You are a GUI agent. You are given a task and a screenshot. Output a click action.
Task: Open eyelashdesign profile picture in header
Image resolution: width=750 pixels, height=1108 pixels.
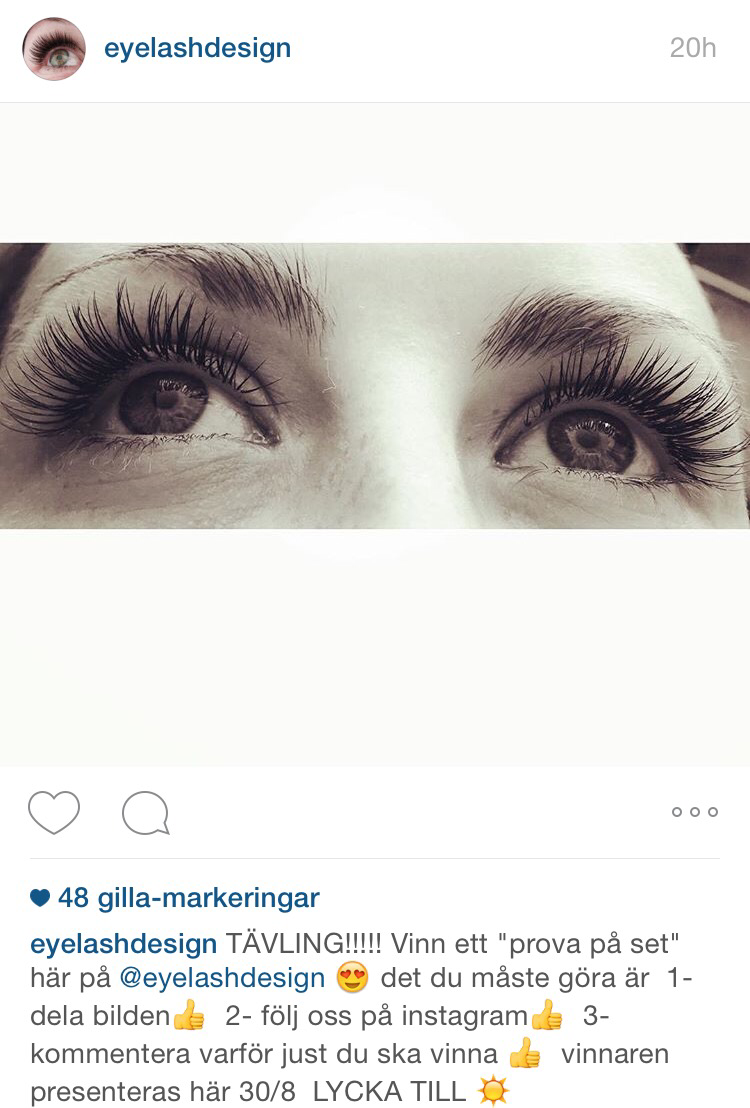[54, 48]
